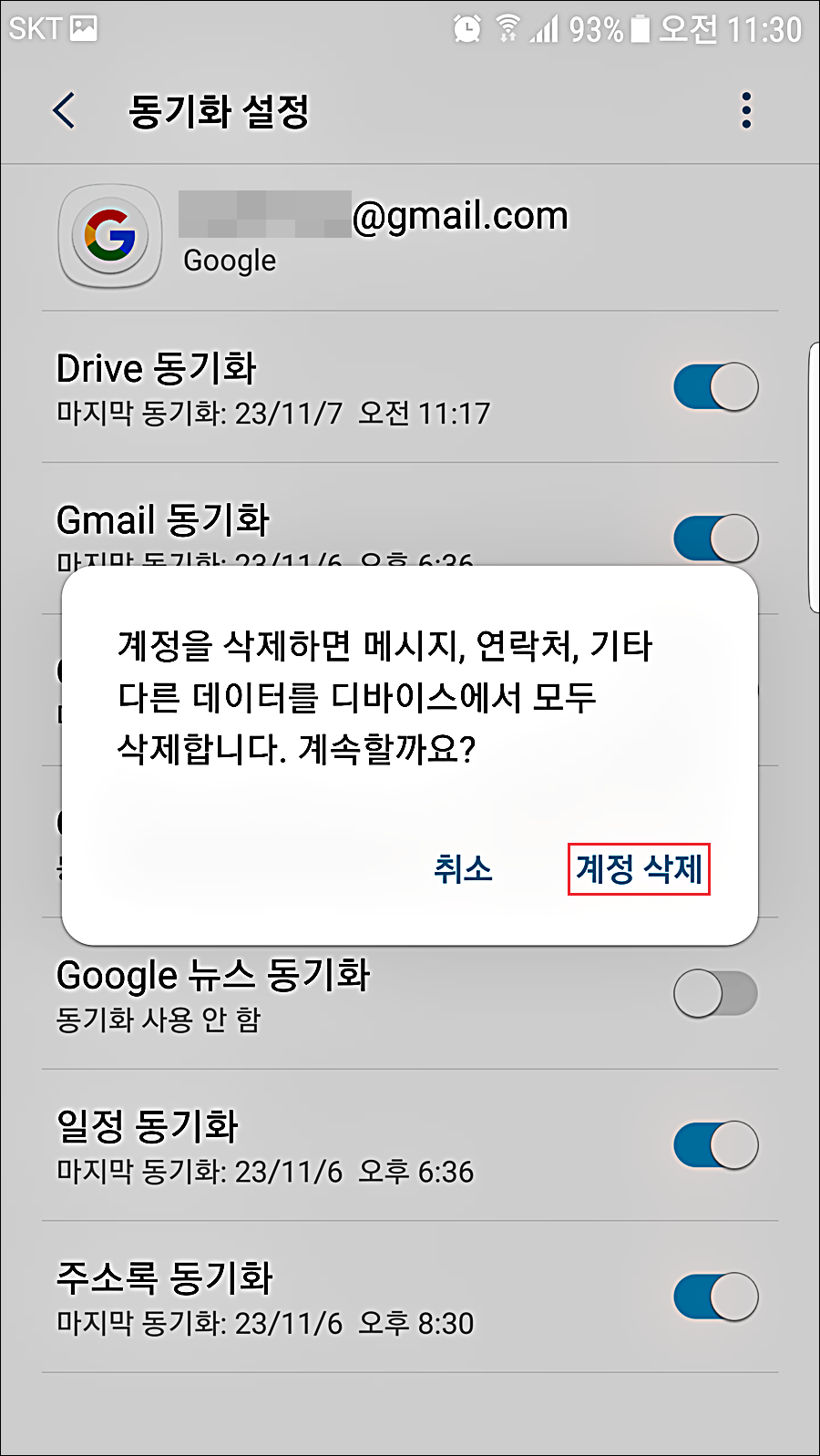This screenshot has height=1456, width=820.
Task: Disable Drive 동기화 sync toggle
Action: coord(715,386)
